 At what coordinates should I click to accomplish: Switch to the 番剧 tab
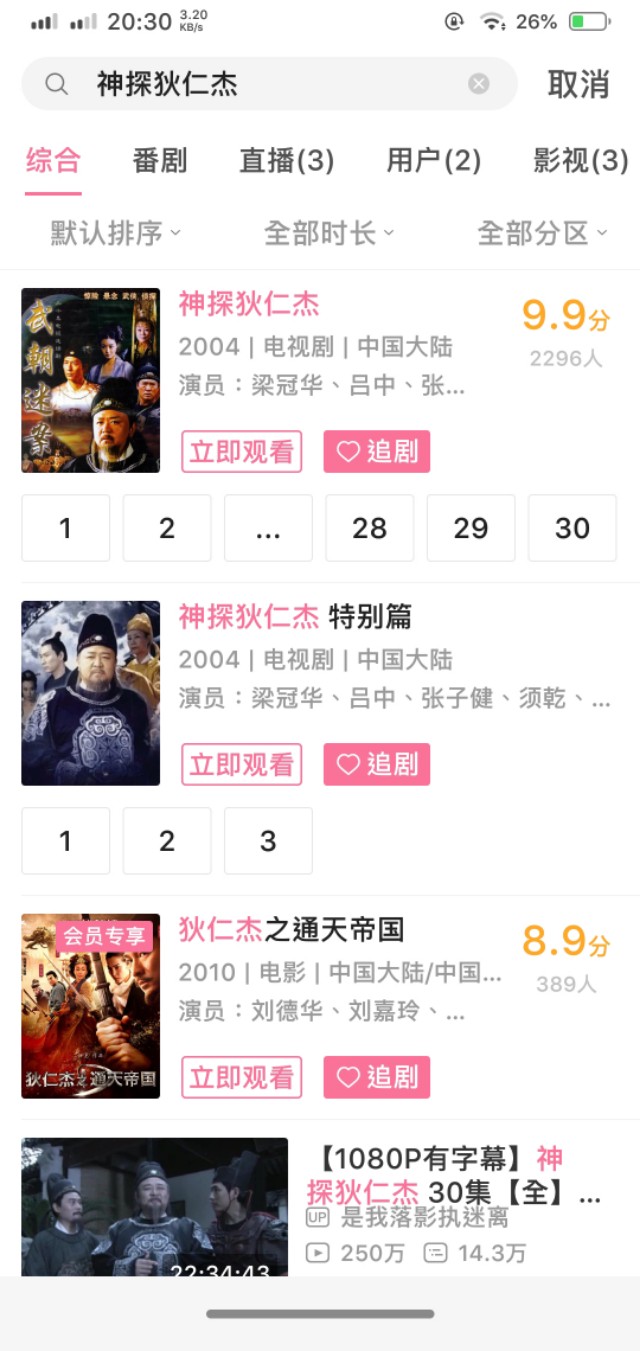coord(160,160)
